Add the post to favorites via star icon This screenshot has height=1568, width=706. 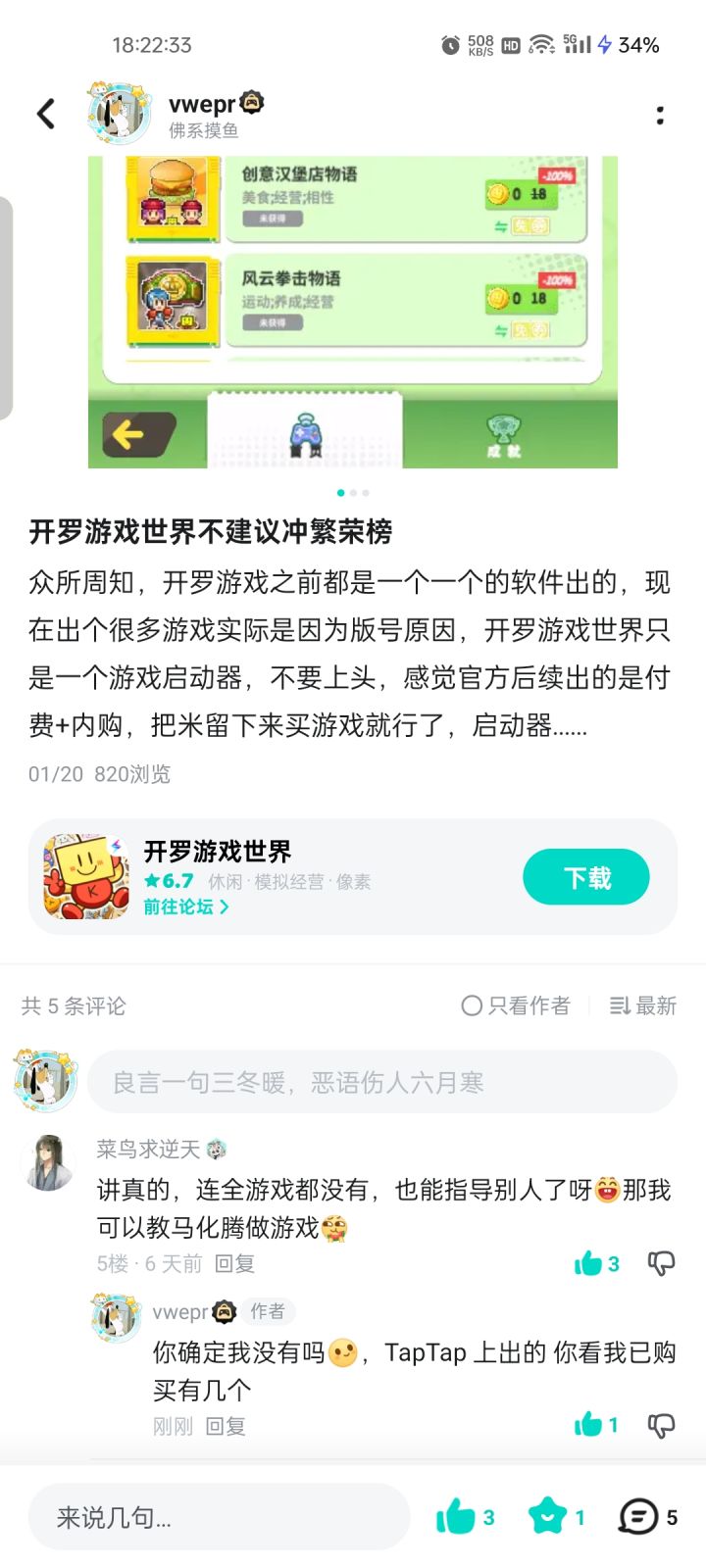coord(549,1516)
